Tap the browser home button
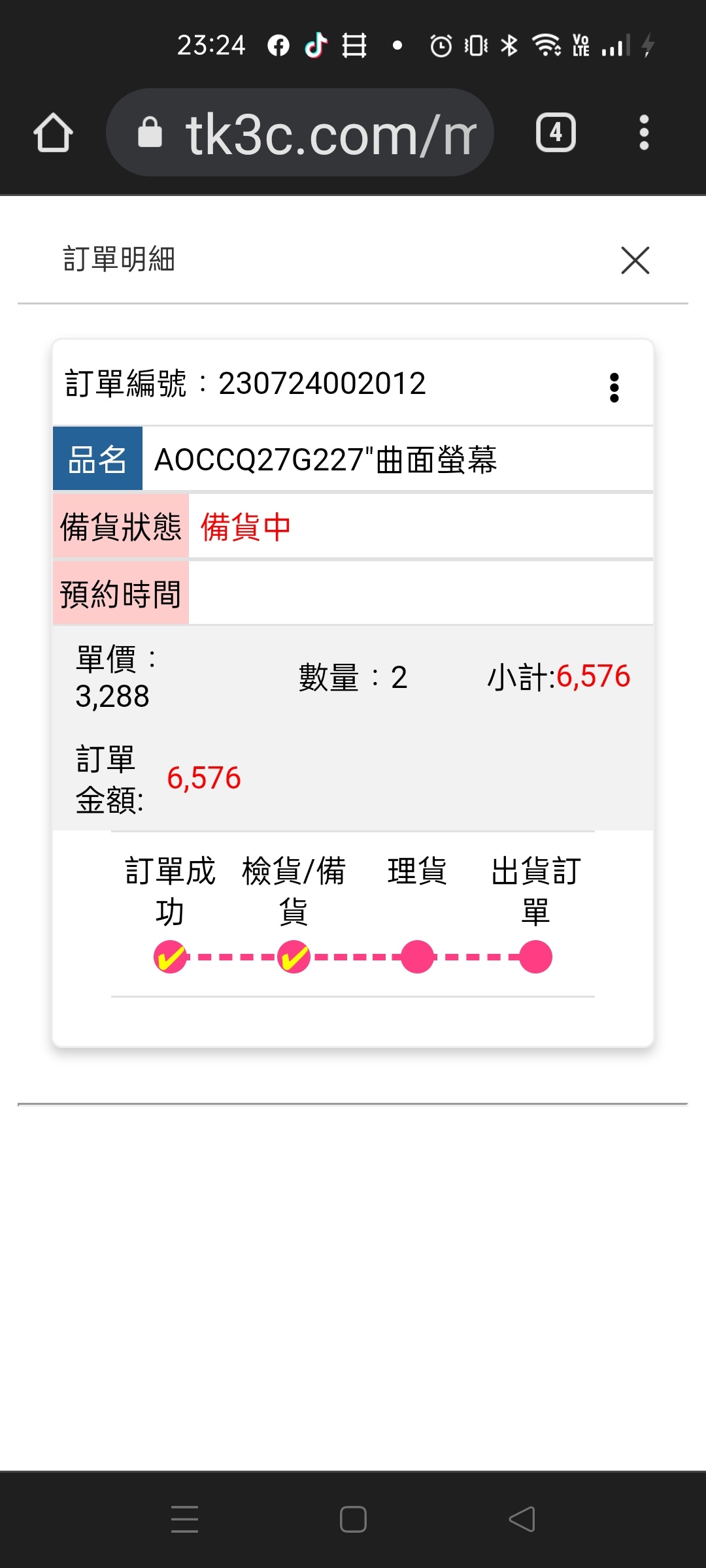Image resolution: width=706 pixels, height=1568 pixels. click(53, 133)
